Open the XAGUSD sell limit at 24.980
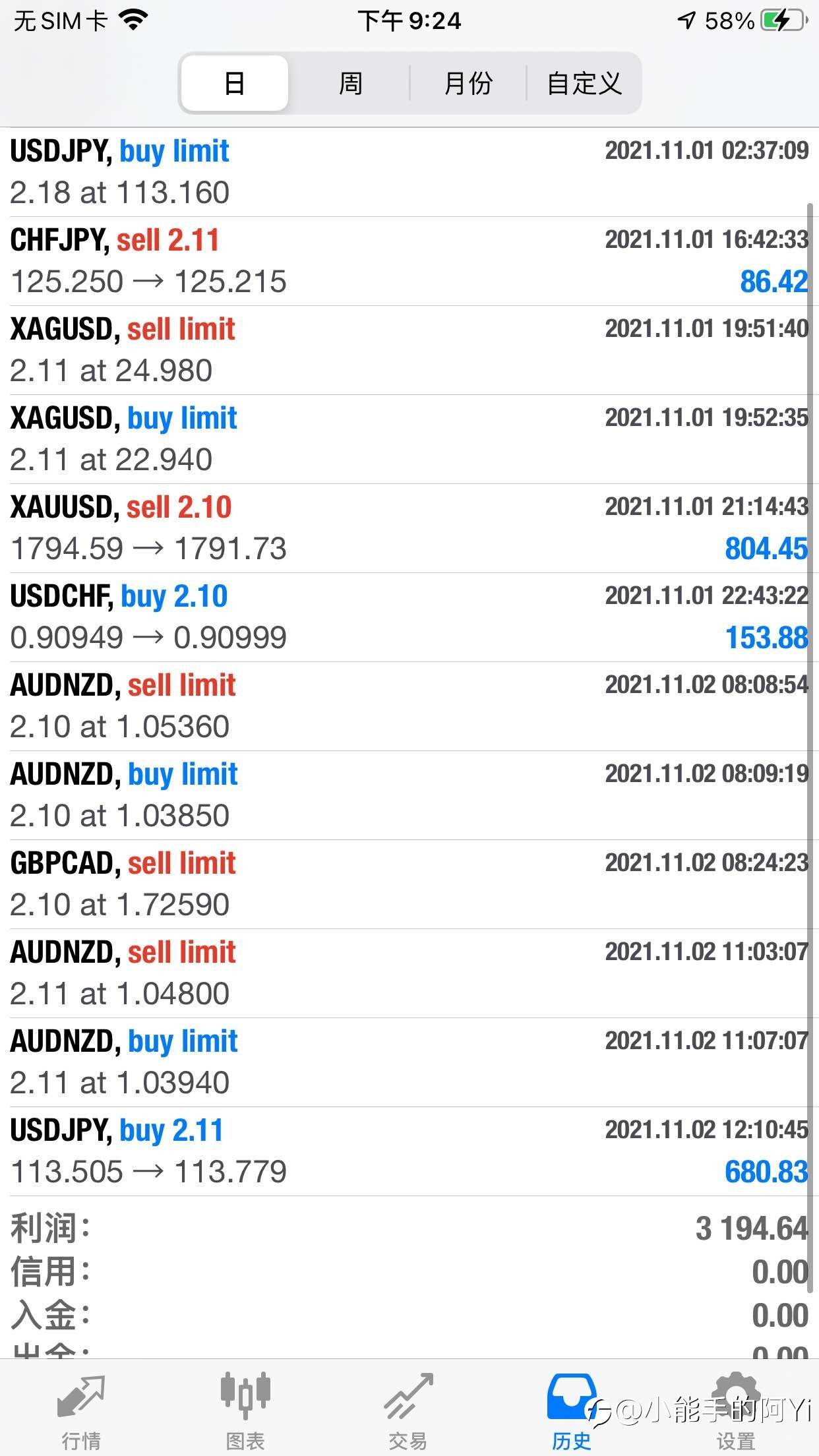 [x=409, y=350]
